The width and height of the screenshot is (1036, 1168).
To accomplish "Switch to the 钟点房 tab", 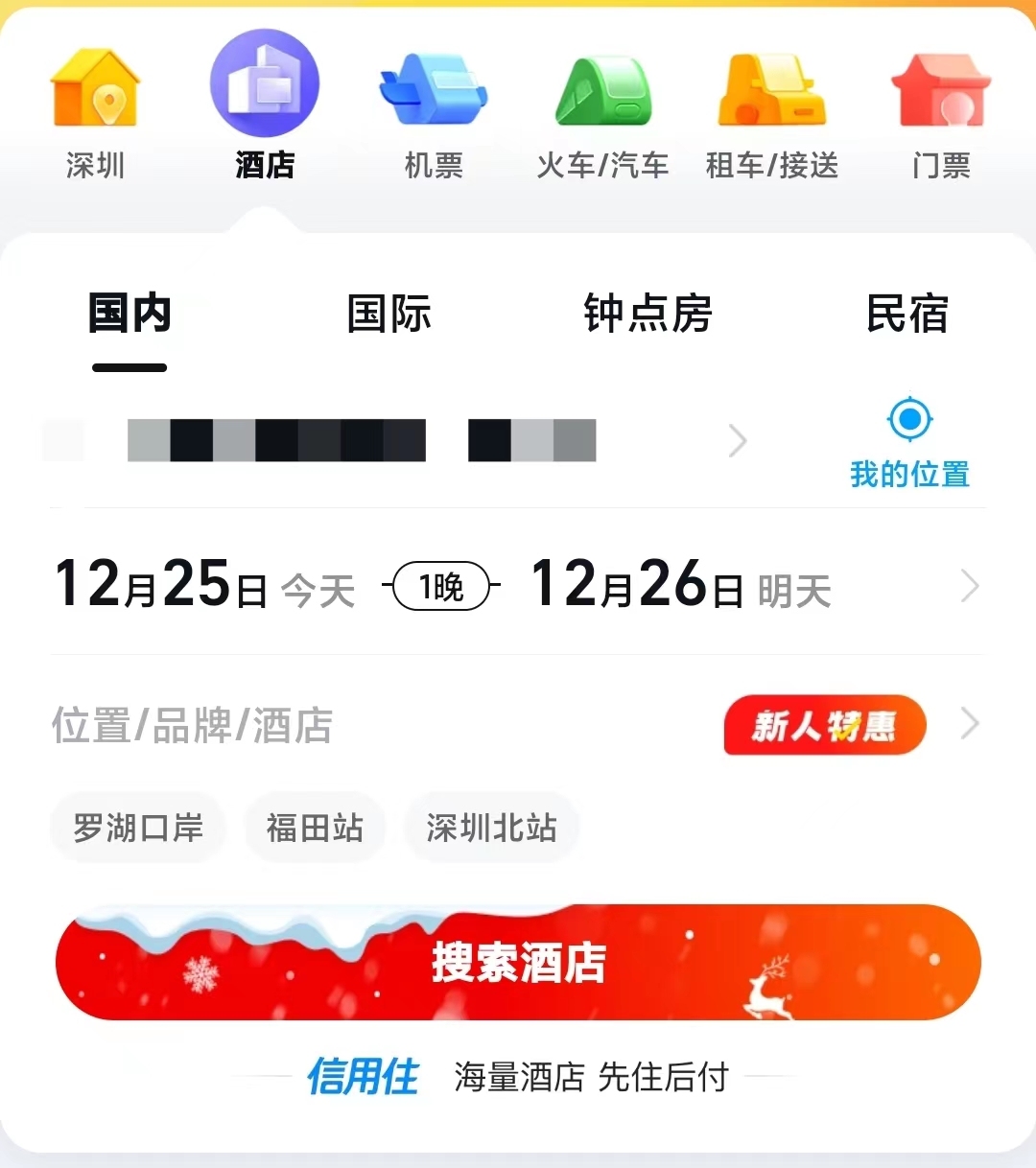I will tap(647, 315).
